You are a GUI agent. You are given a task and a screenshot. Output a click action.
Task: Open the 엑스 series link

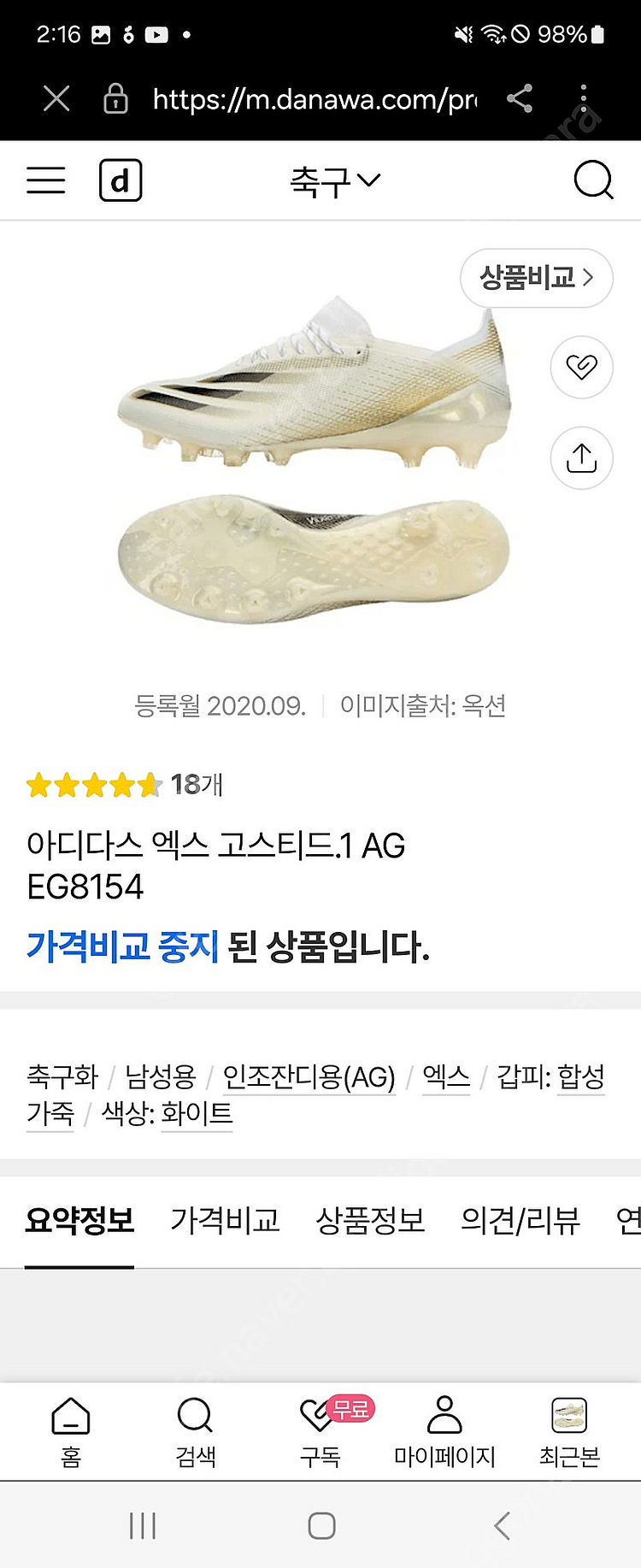pos(446,1076)
